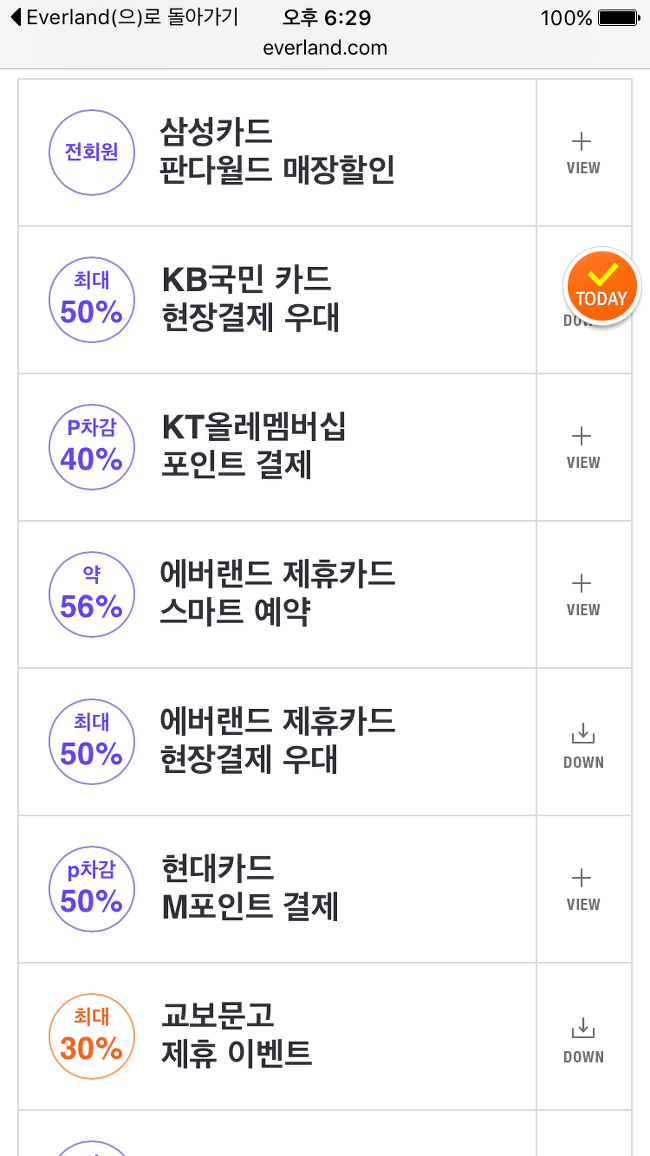View 현대카드 M포인트 결제 details
Viewport: 650px width, 1156px height.
click(584, 890)
